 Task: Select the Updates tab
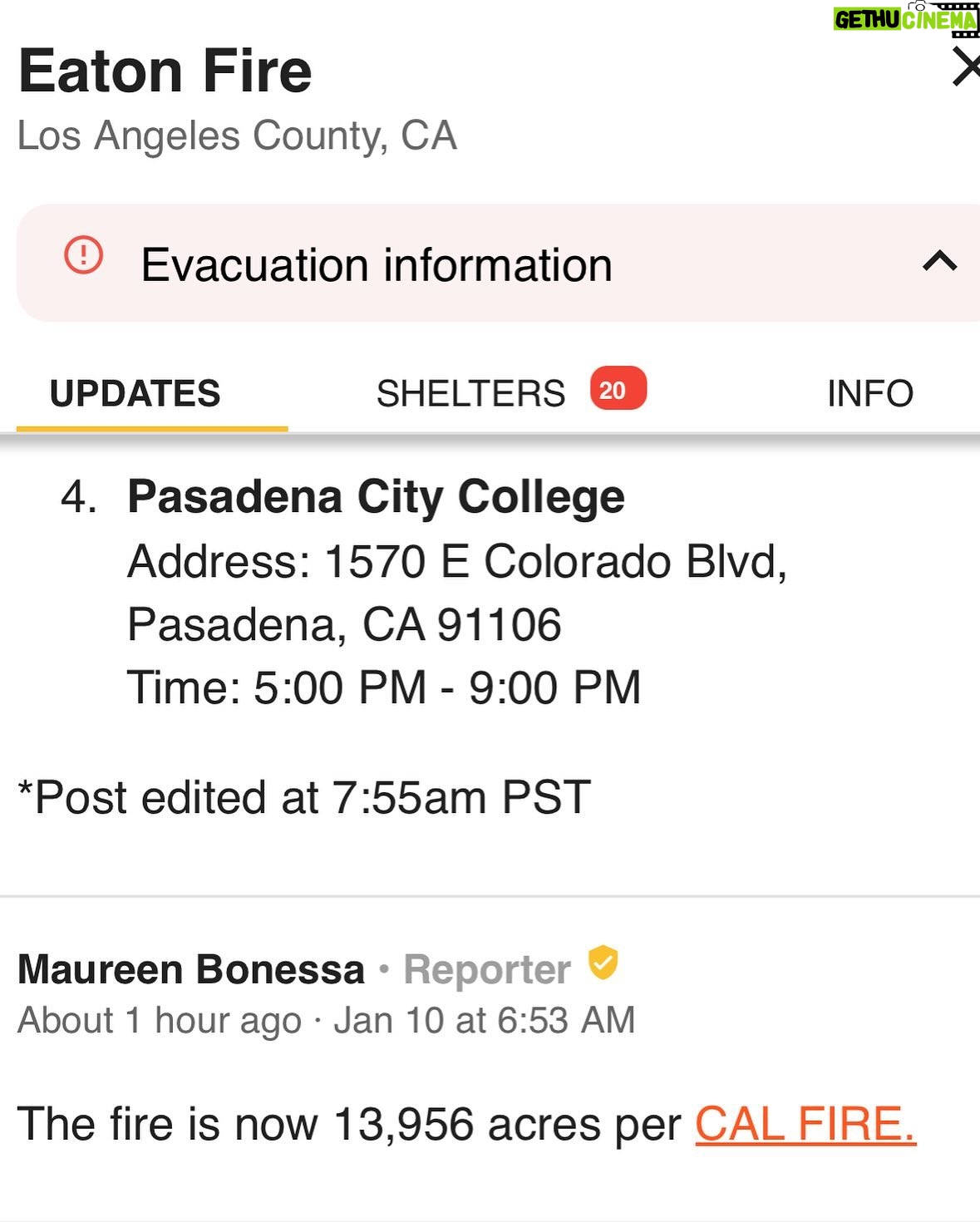click(x=135, y=393)
